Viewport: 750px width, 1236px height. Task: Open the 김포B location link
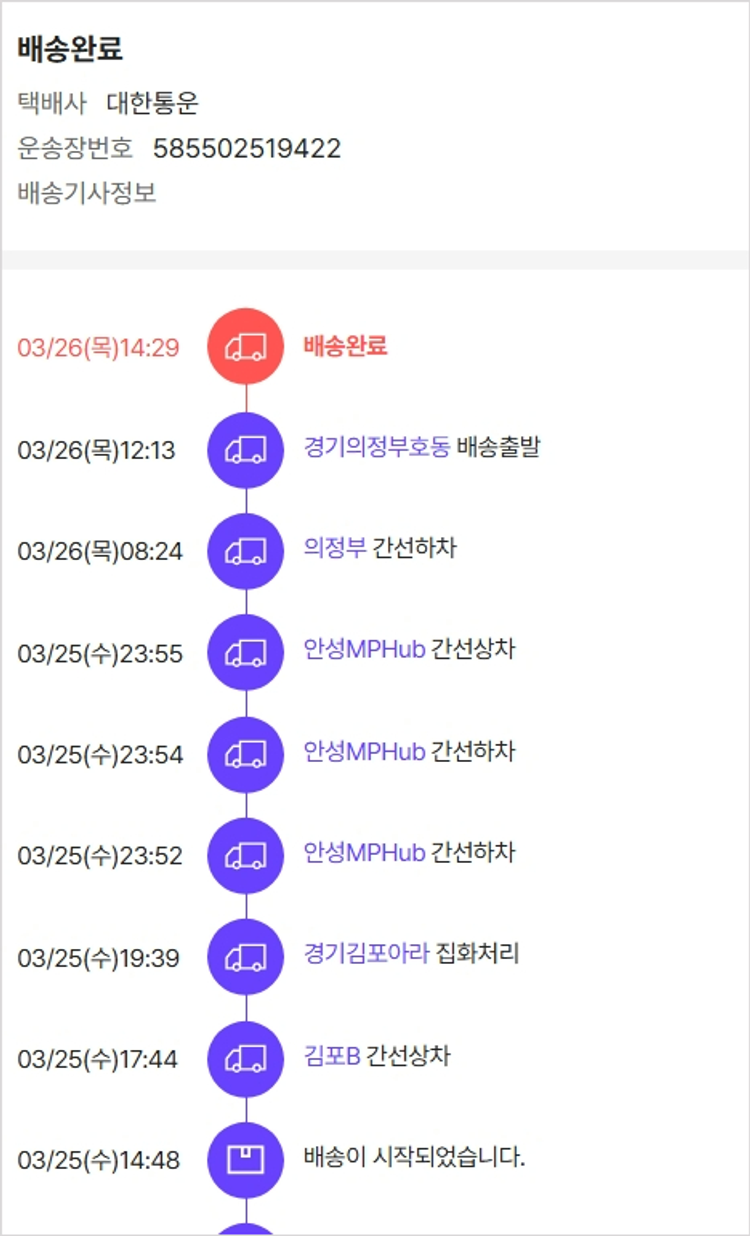(x=331, y=1056)
